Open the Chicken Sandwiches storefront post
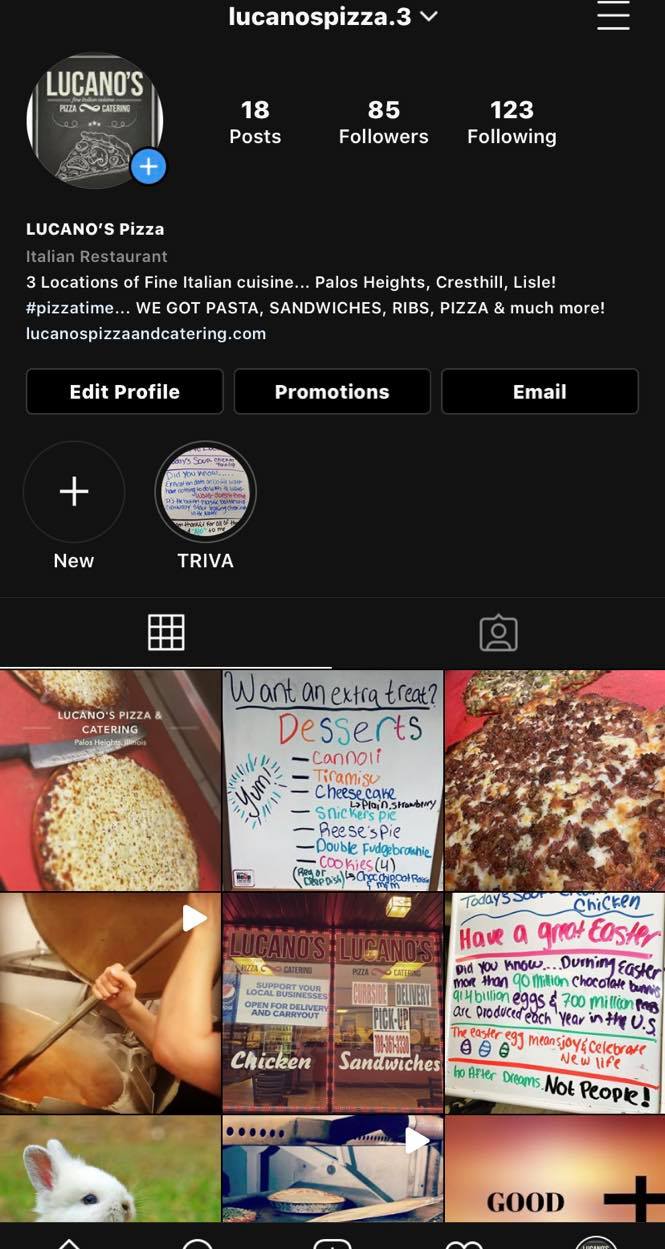Image resolution: width=665 pixels, height=1249 pixels. tap(332, 1003)
